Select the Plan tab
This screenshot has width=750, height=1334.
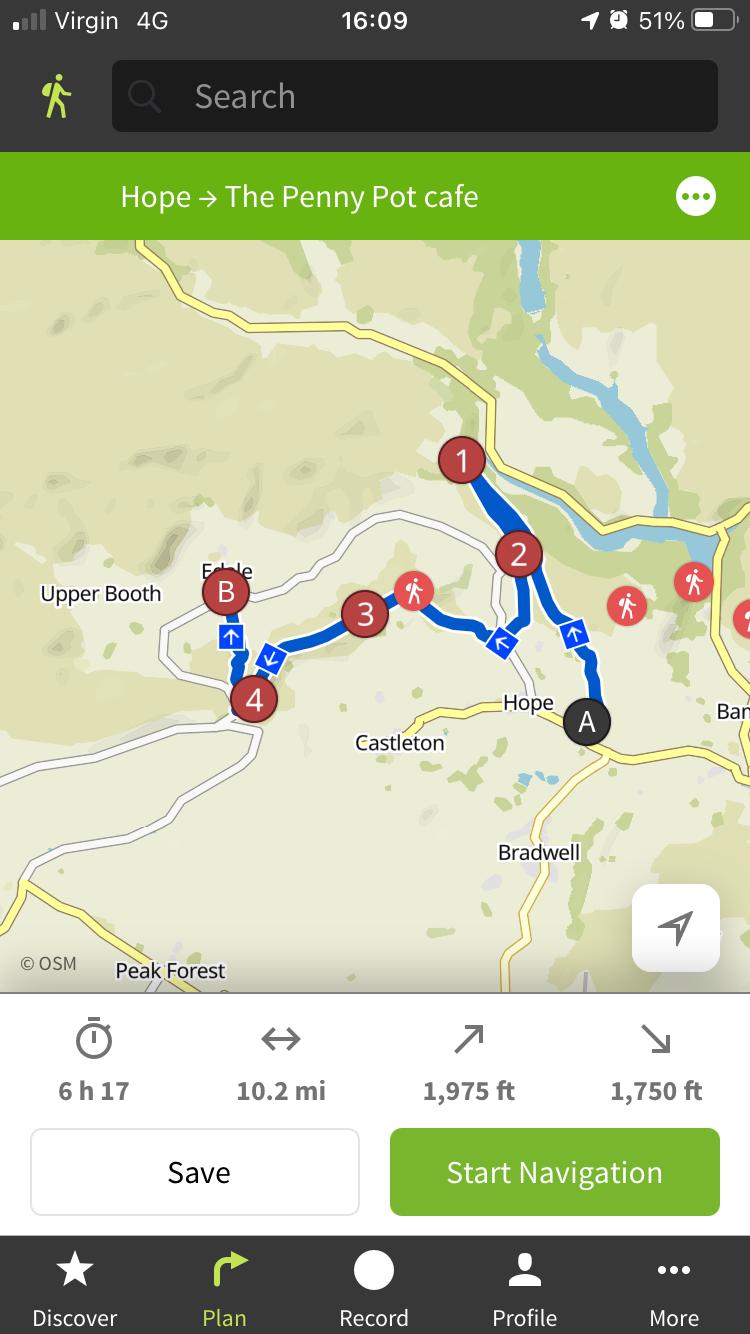coord(225,1287)
